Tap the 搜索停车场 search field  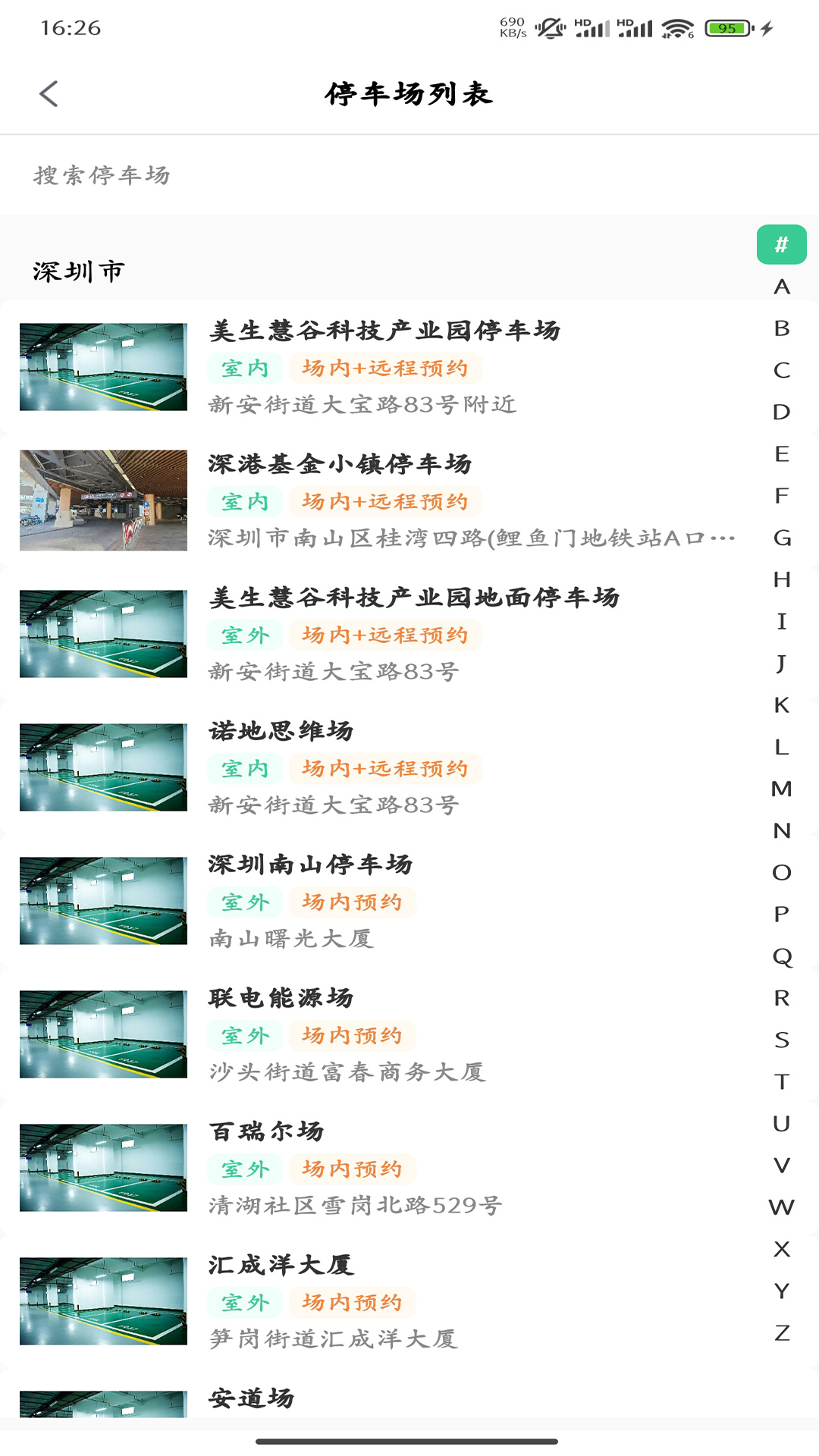tap(303, 174)
